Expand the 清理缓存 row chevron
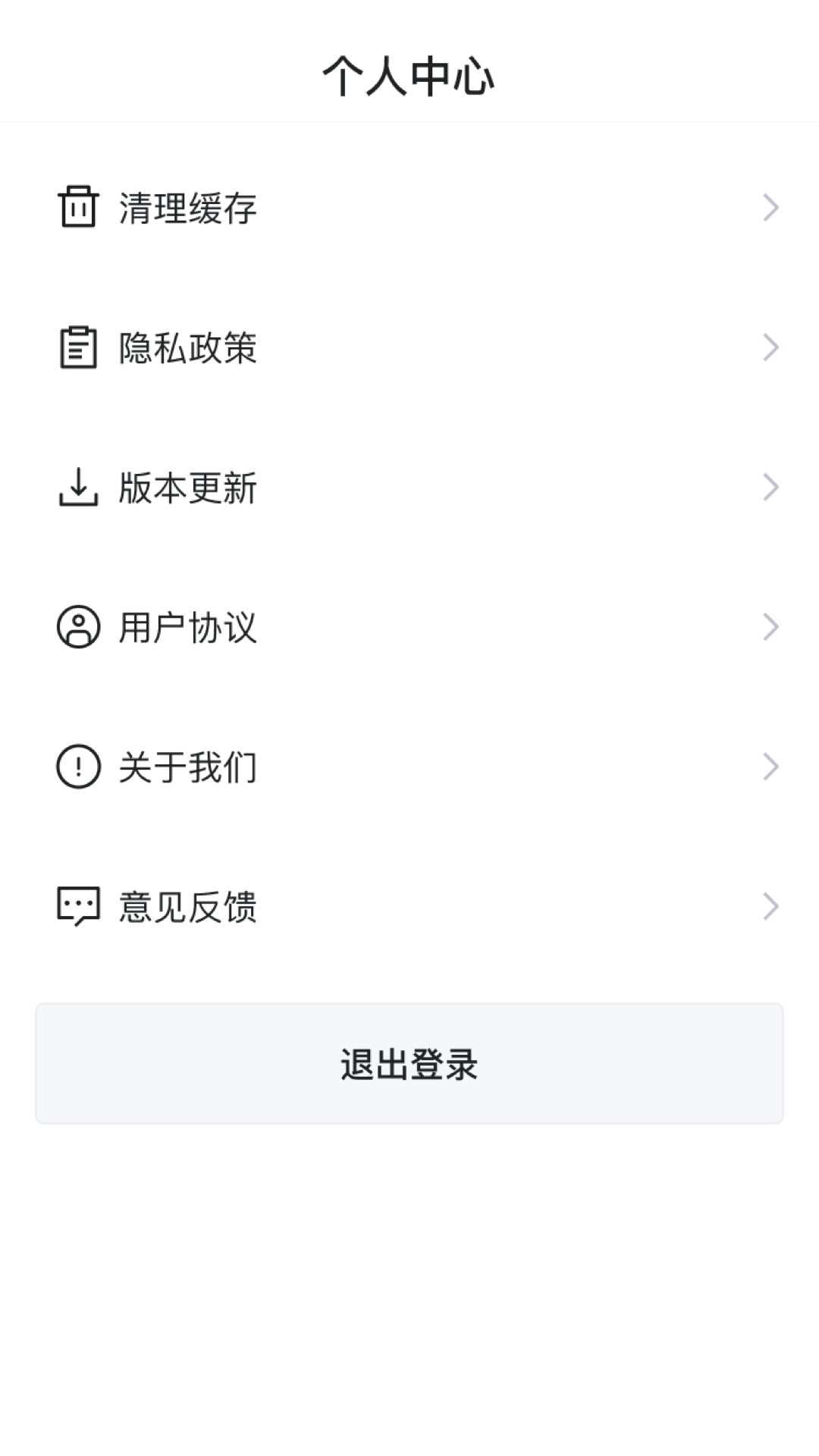The height and width of the screenshot is (1456, 819). point(770,206)
